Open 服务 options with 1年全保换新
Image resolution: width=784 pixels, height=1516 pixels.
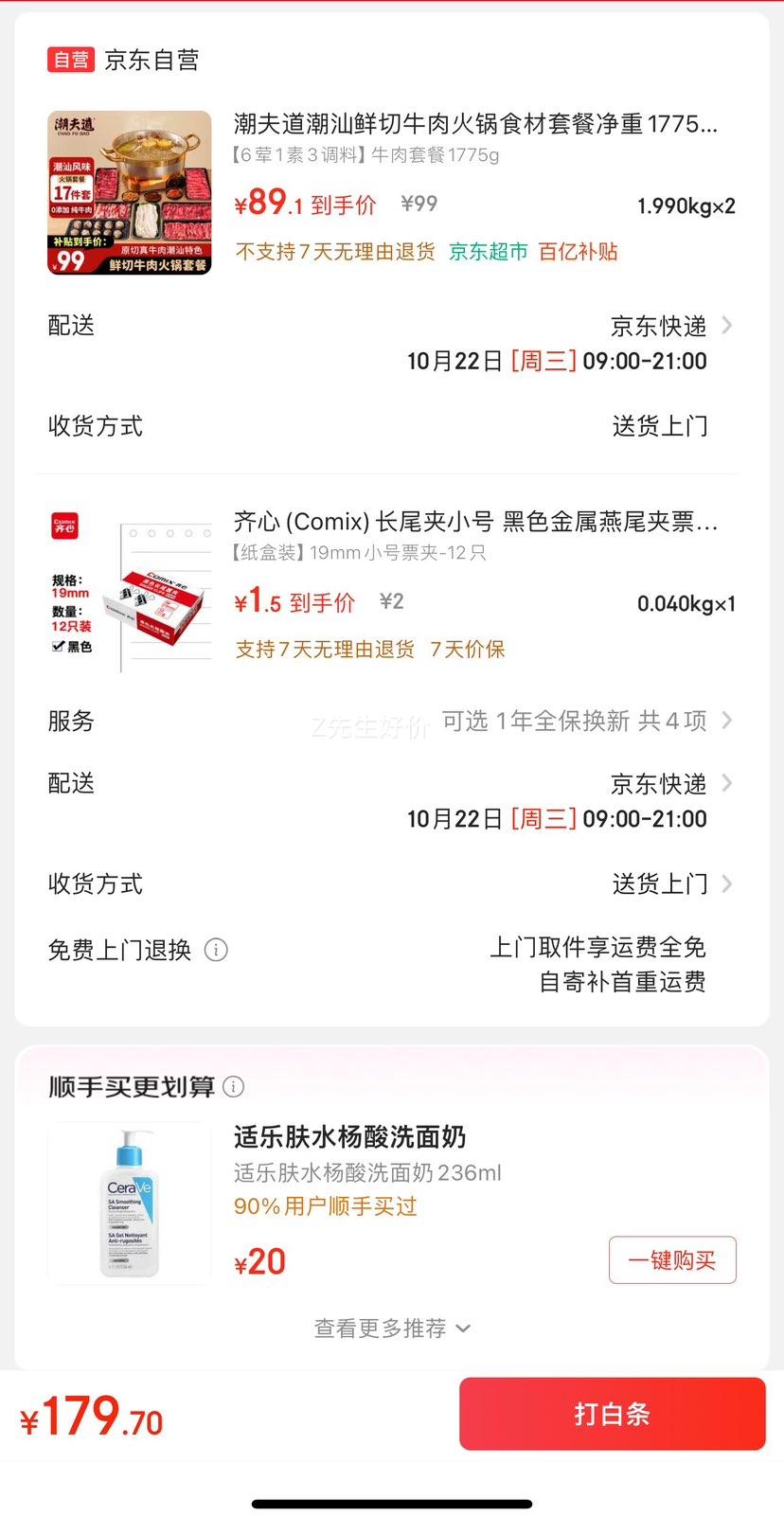coord(586,721)
